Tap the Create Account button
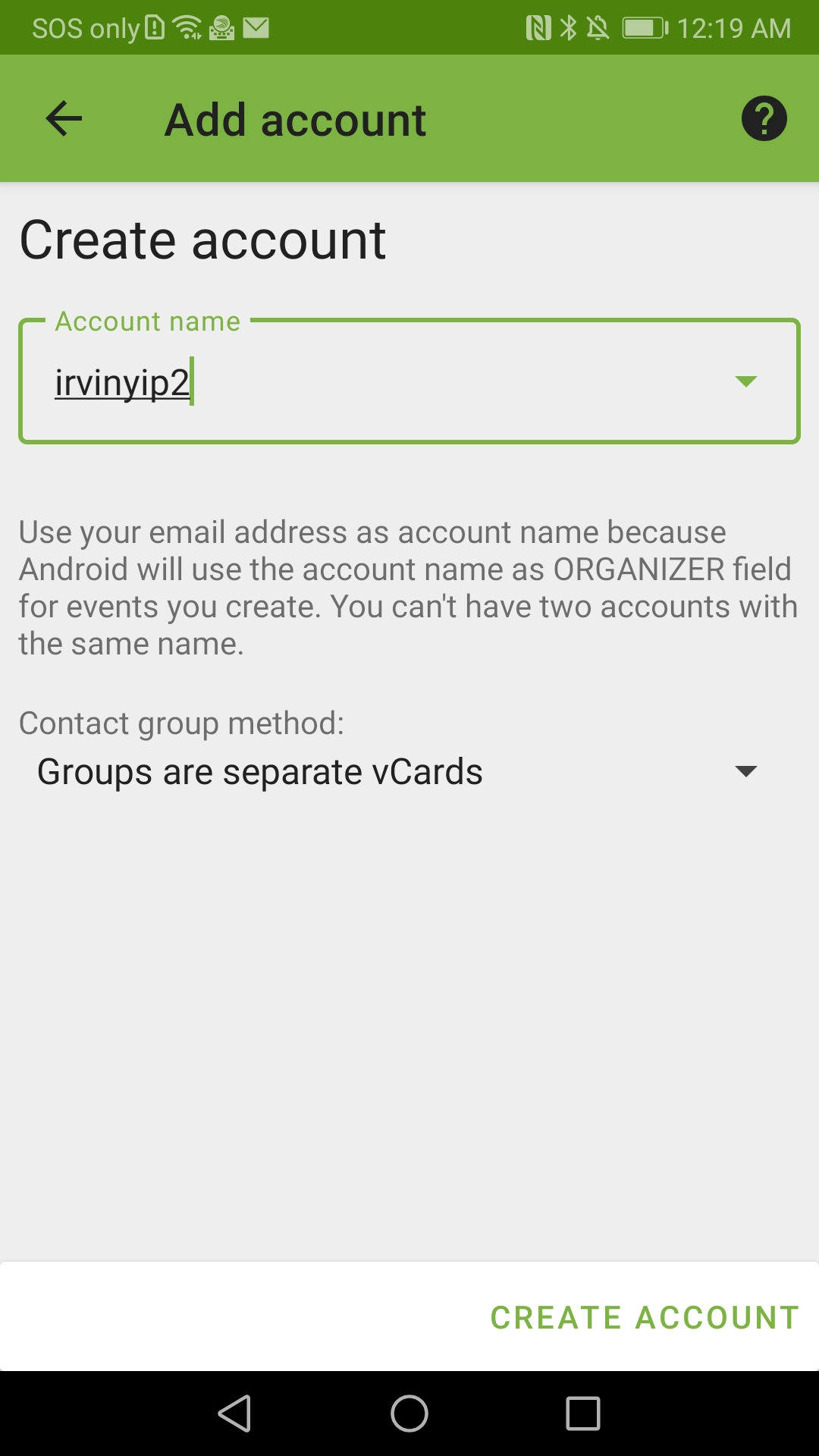819x1456 pixels. (x=645, y=1317)
